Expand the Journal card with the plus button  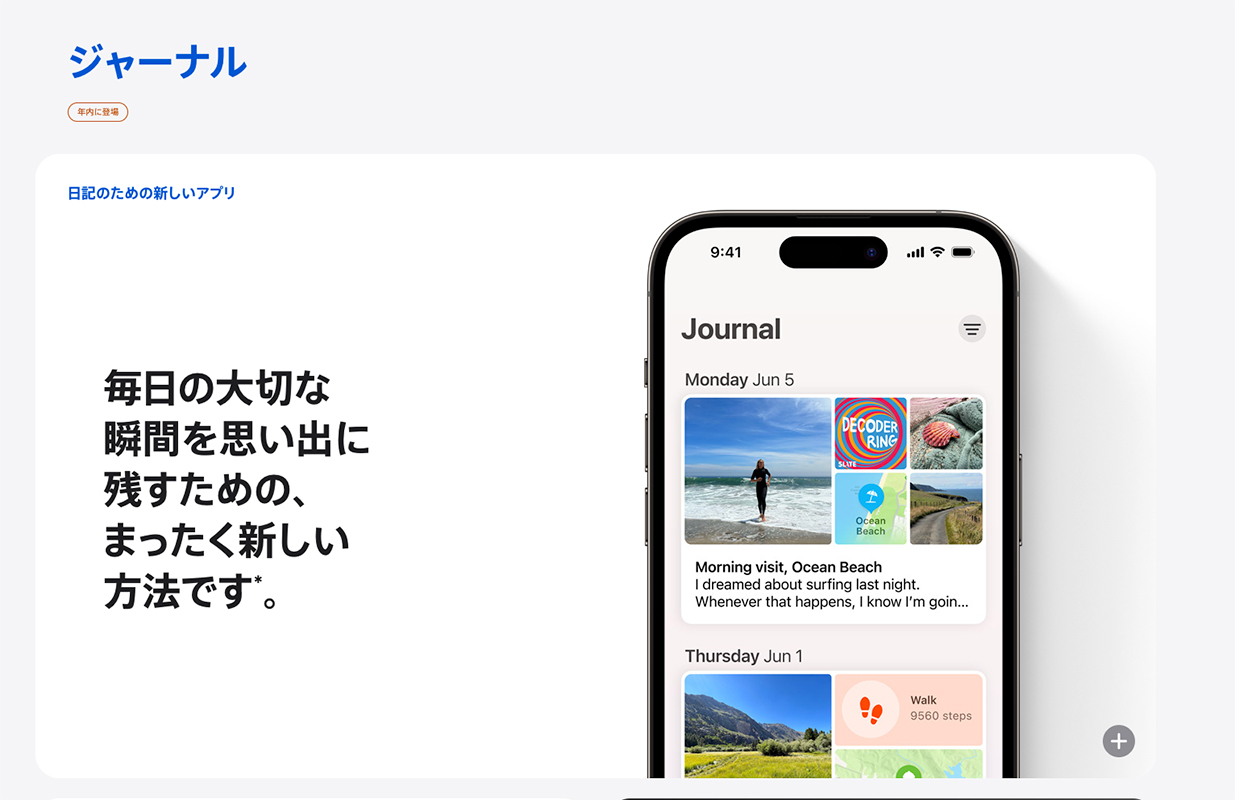click(x=1118, y=741)
